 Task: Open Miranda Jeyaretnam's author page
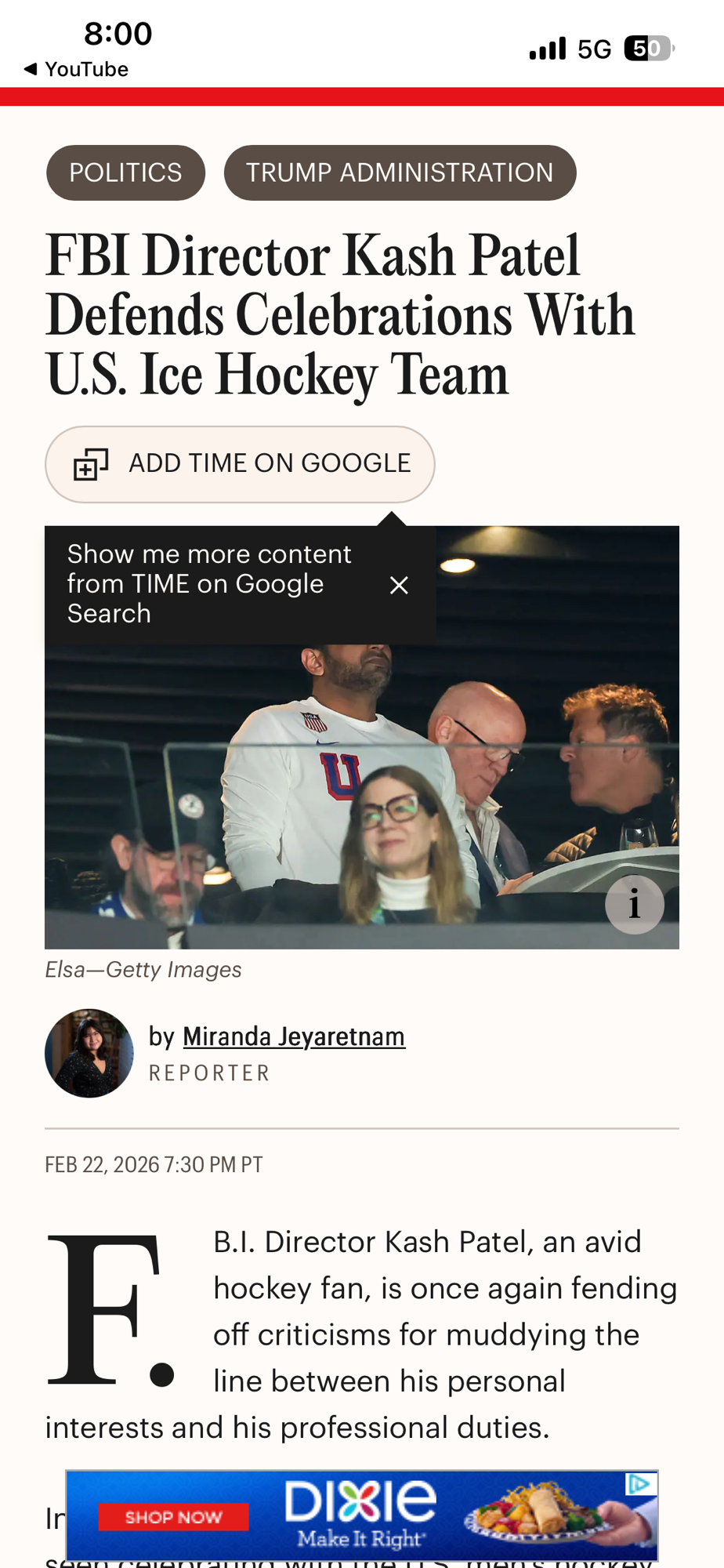[x=294, y=1036]
